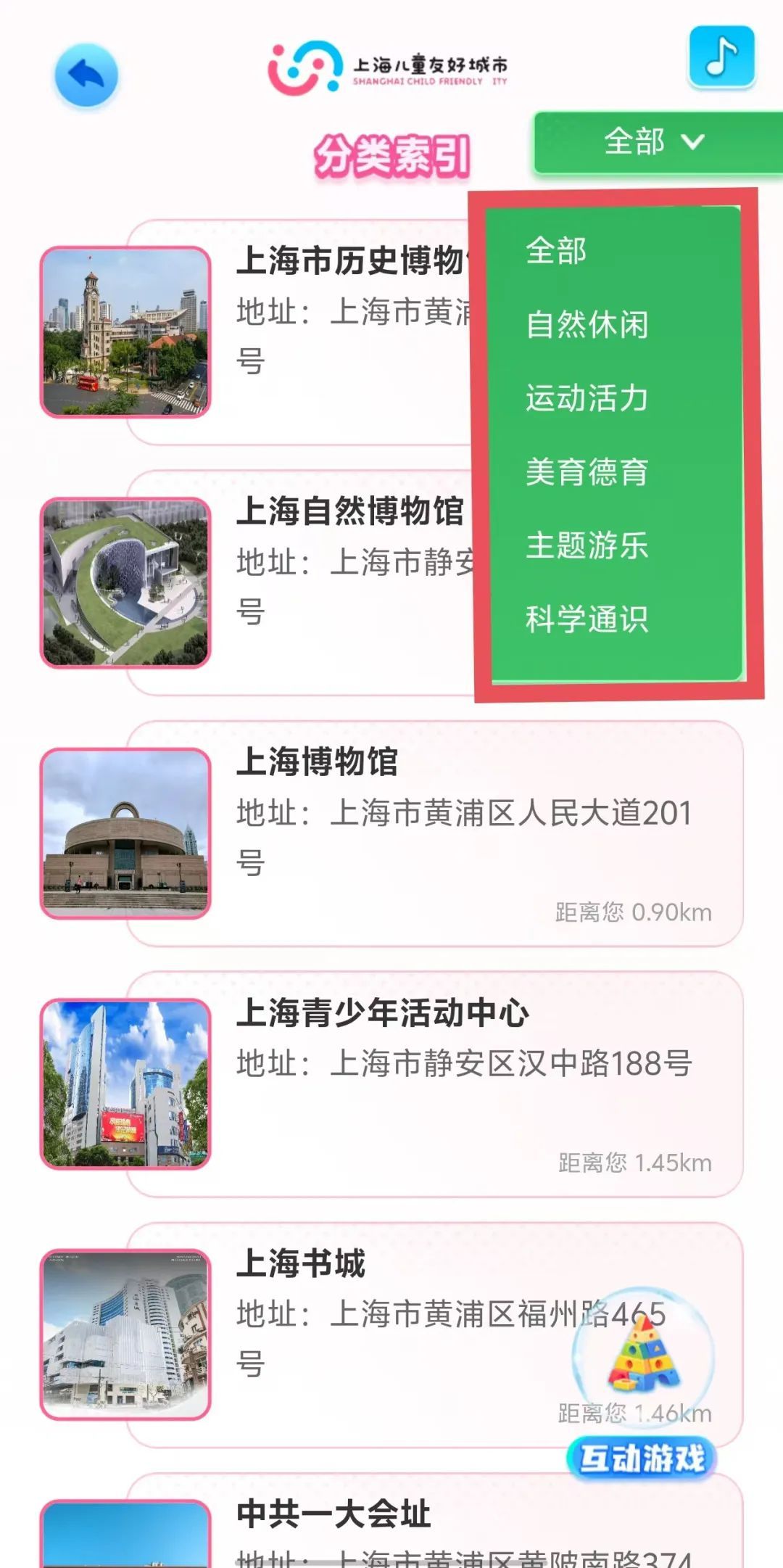
Task: Select 科学通识 from the list
Action: (x=587, y=619)
